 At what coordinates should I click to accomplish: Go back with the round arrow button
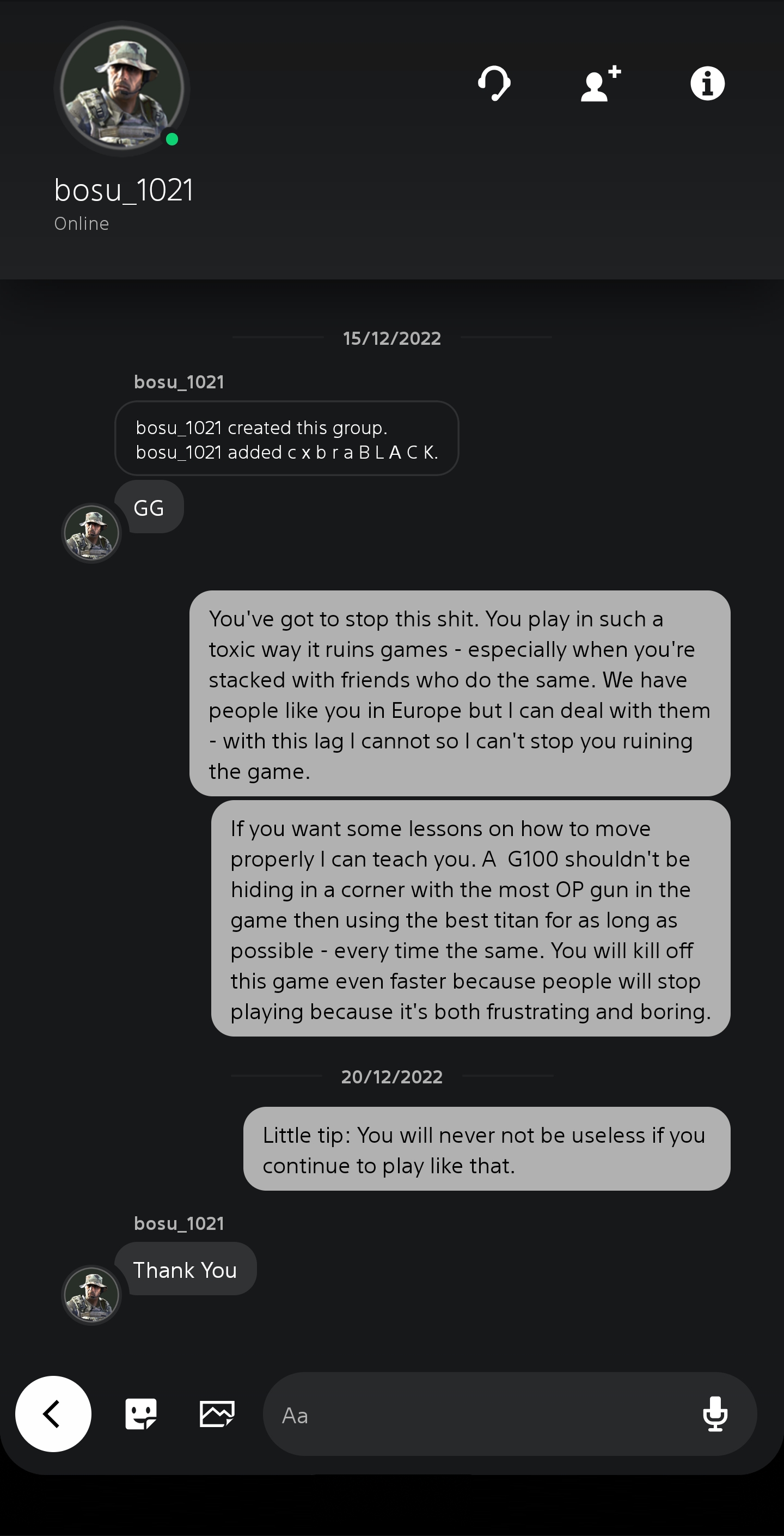coord(53,1414)
